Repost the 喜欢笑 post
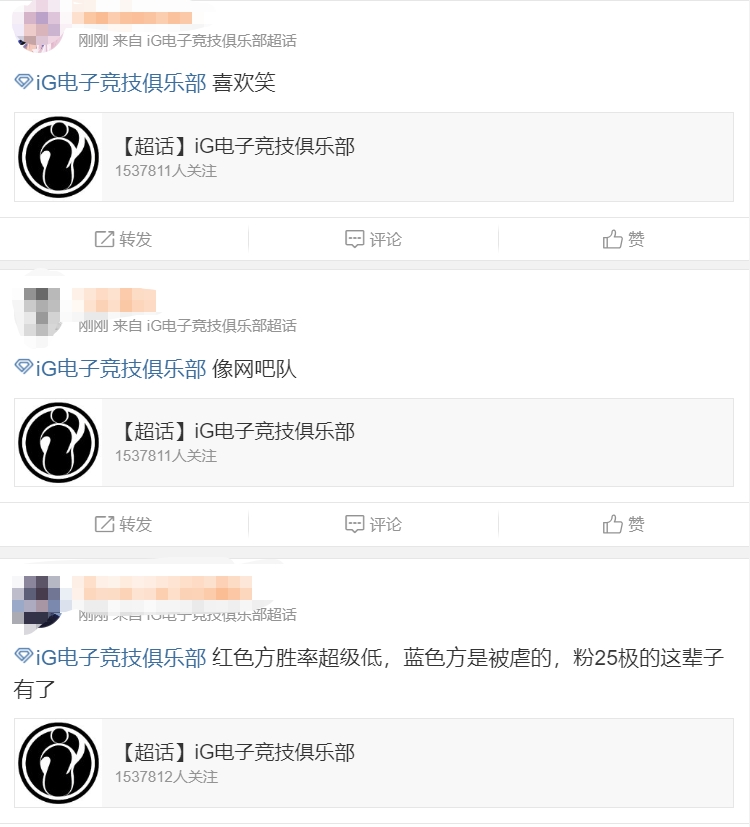 (x=124, y=240)
